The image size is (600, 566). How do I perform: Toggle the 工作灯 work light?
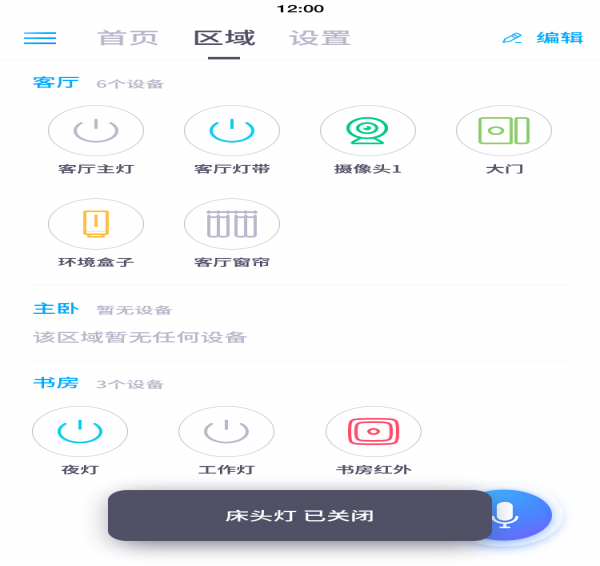[226, 431]
